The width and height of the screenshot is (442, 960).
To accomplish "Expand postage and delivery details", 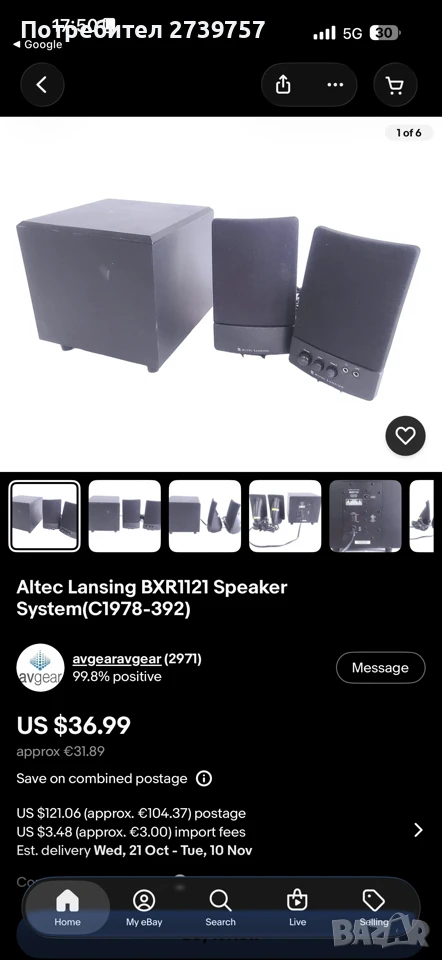I will 418,830.
